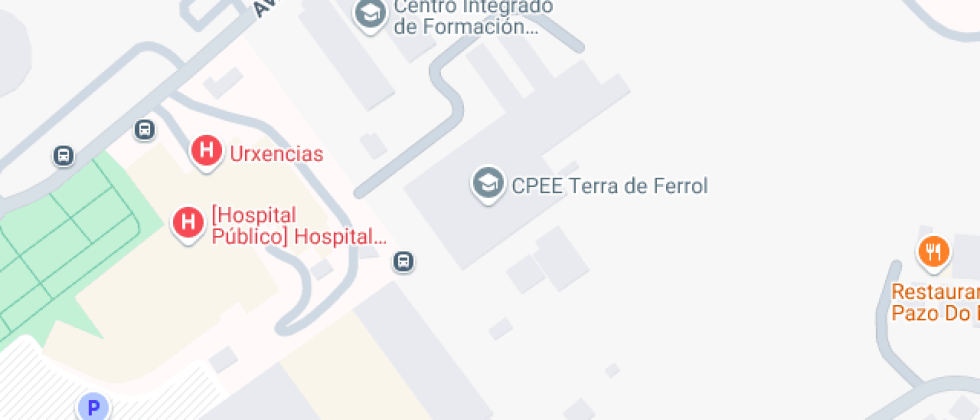Select the bus stop just above Urxencias
The height and width of the screenshot is (420, 980).
pos(145,129)
